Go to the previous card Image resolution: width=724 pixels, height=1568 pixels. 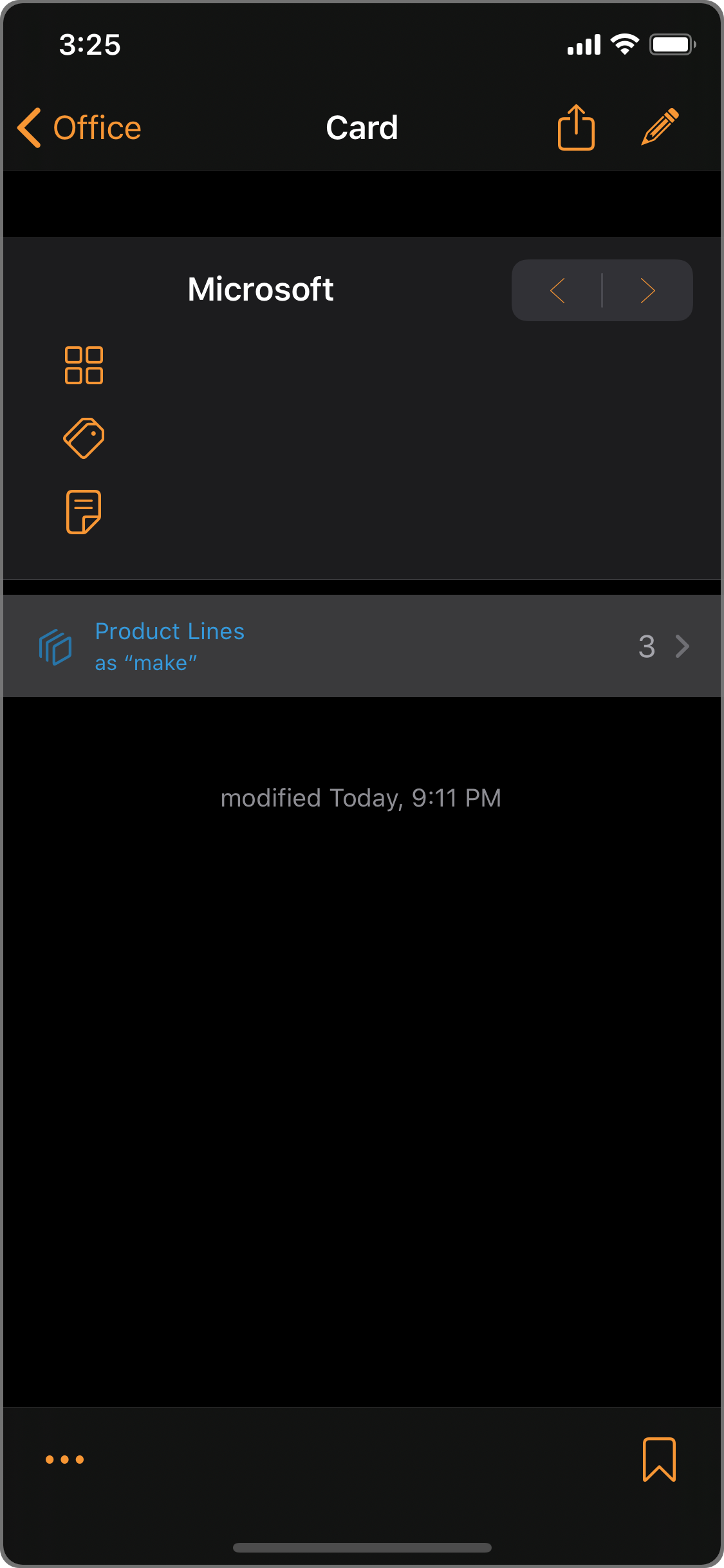(x=557, y=290)
